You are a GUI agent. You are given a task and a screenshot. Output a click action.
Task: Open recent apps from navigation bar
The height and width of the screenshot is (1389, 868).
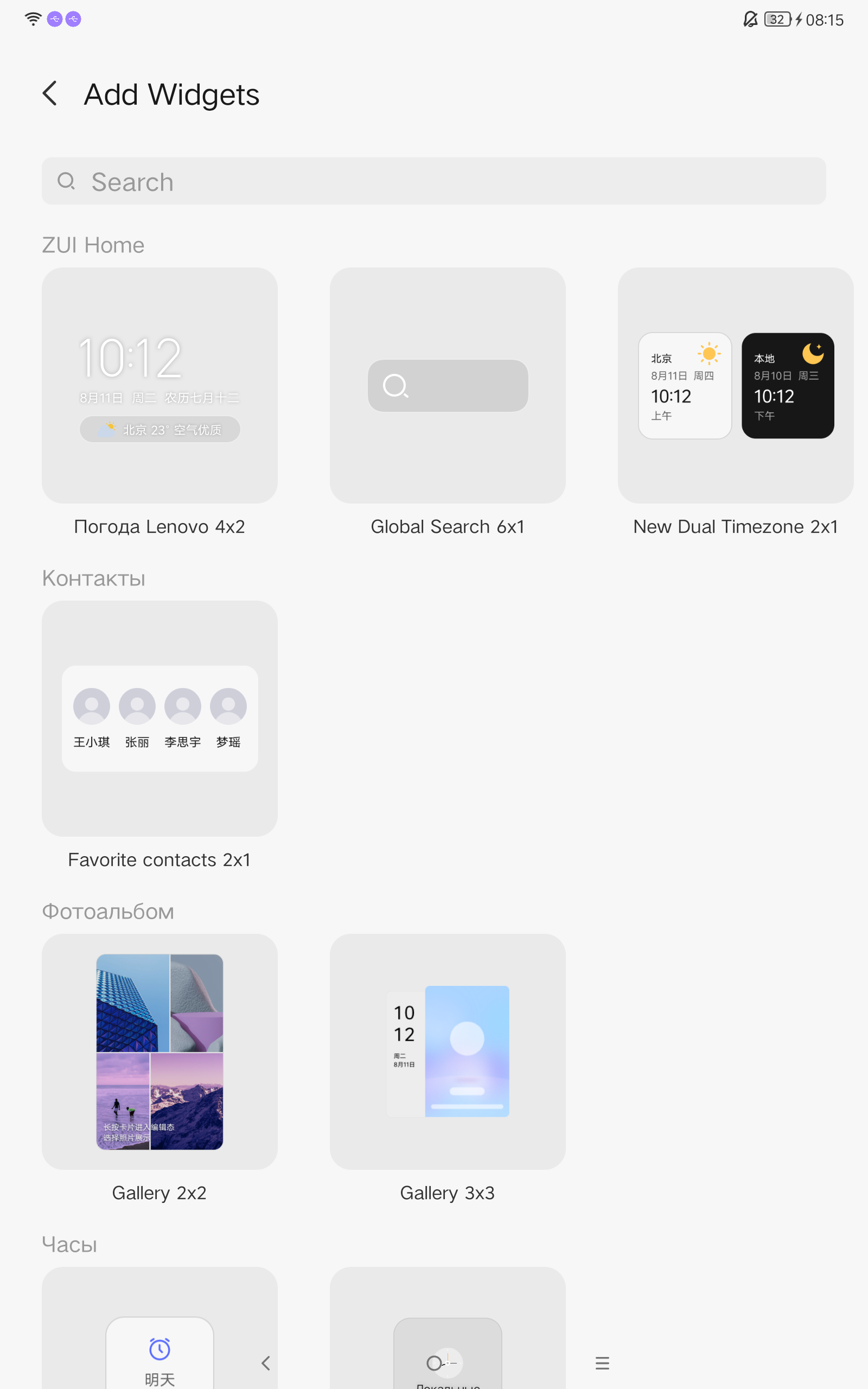(602, 1363)
